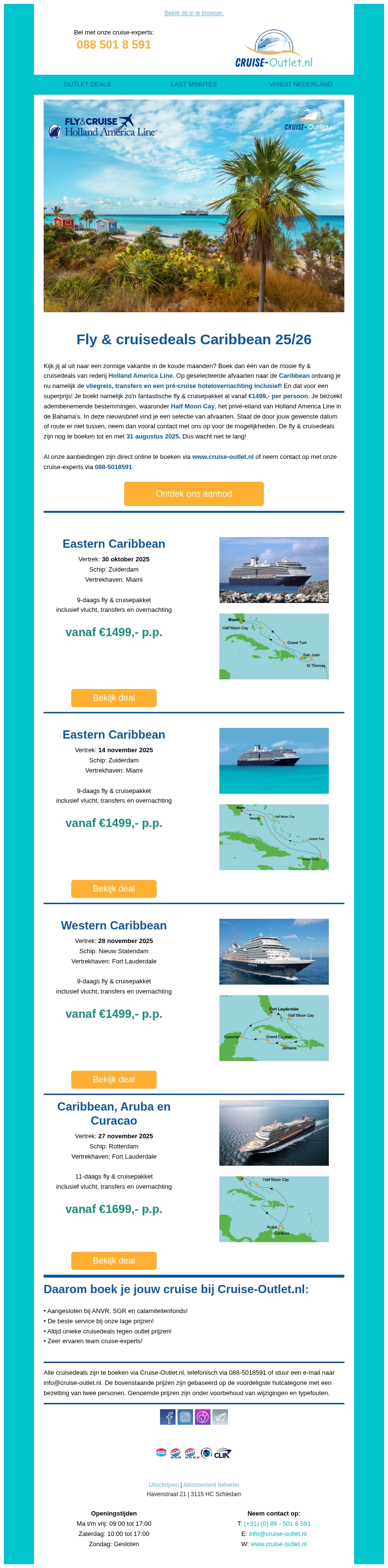
Task: Open the Instagram profile icon
Action: click(x=185, y=1417)
